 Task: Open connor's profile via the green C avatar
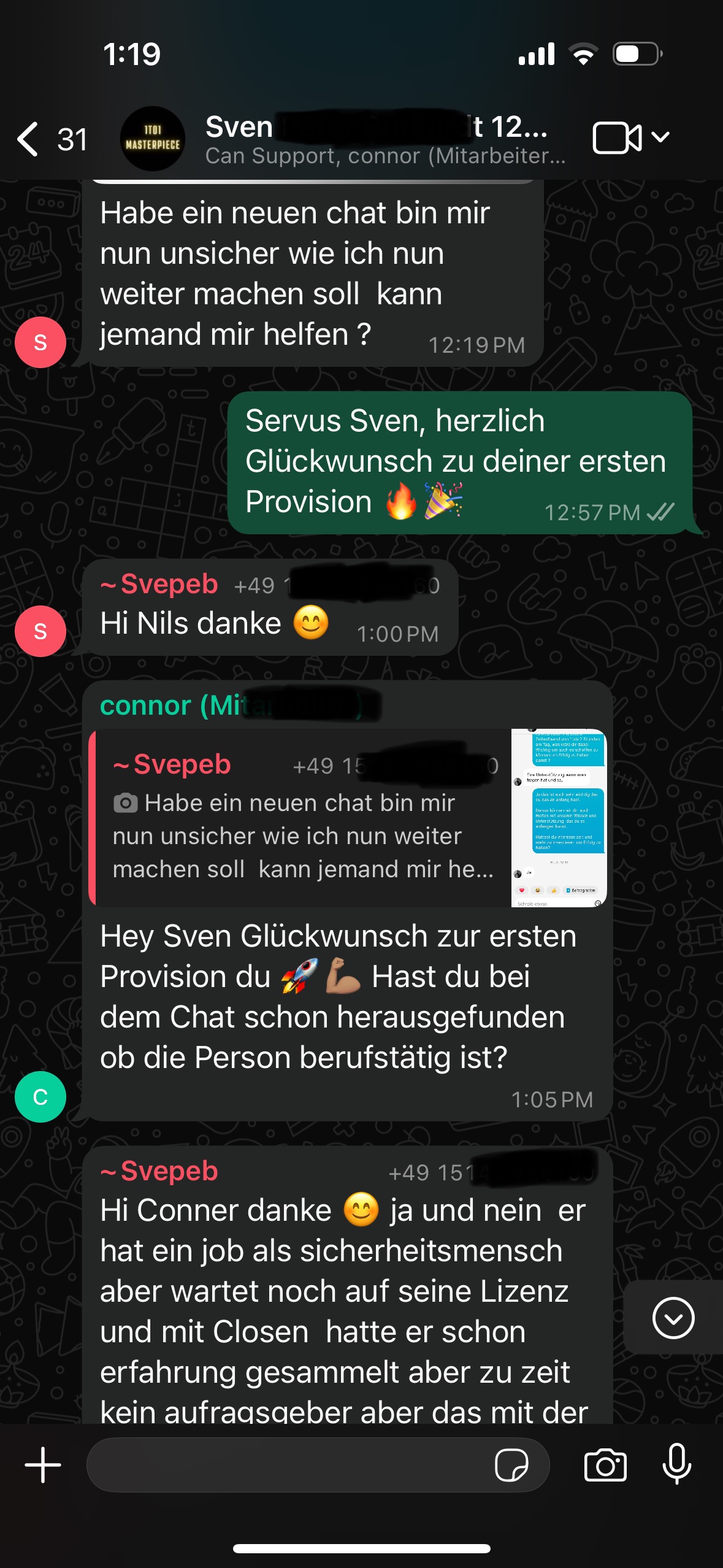pos(40,1097)
